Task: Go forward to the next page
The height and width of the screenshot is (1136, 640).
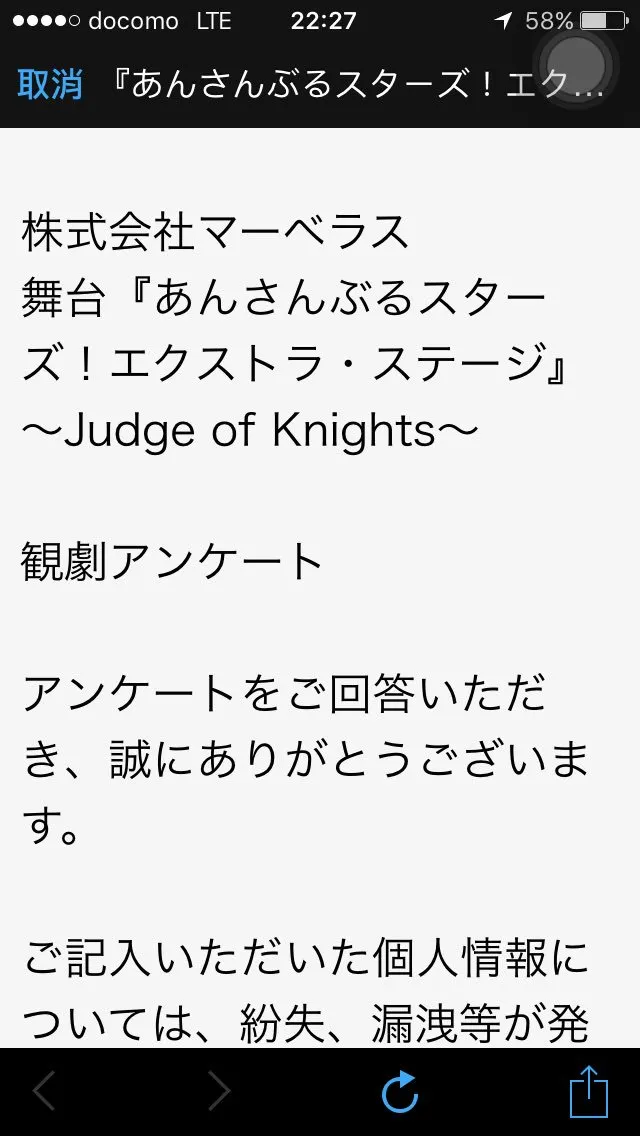Action: coord(217,1092)
